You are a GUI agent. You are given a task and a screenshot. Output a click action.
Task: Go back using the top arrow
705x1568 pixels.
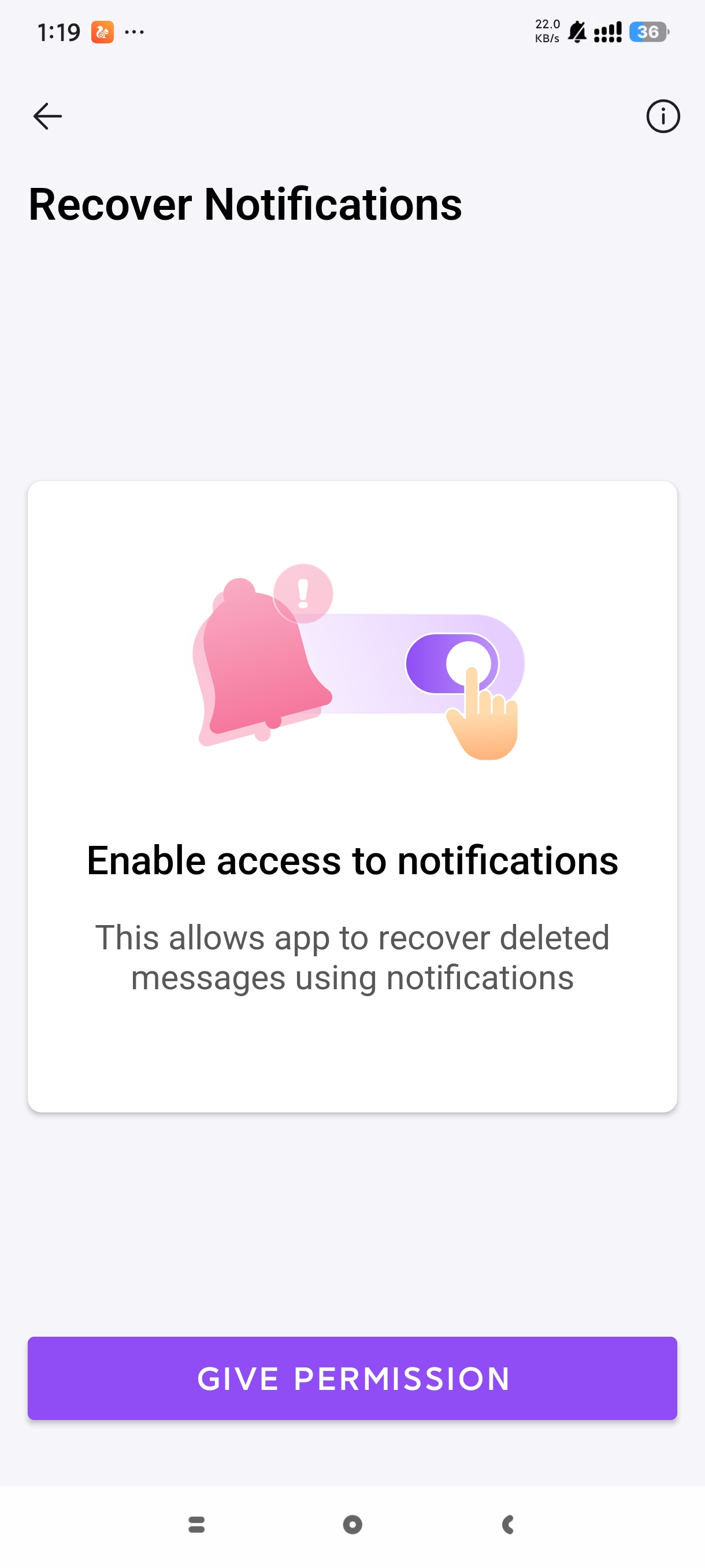coord(47,116)
